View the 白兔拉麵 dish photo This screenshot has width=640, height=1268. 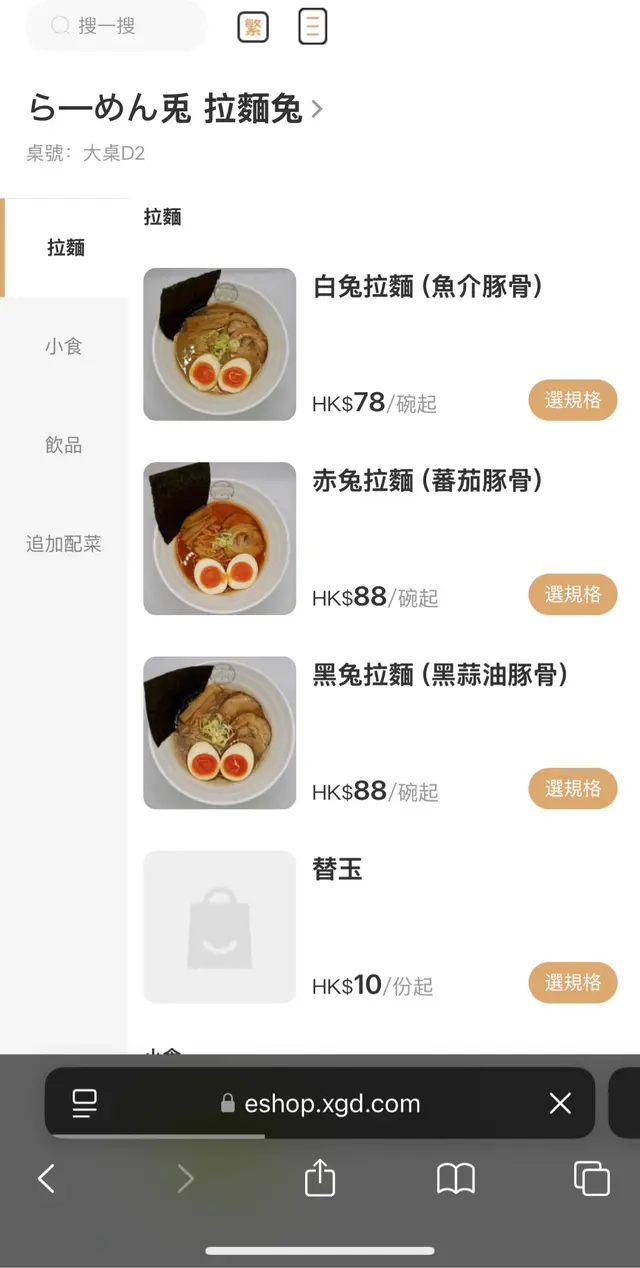[x=220, y=344]
